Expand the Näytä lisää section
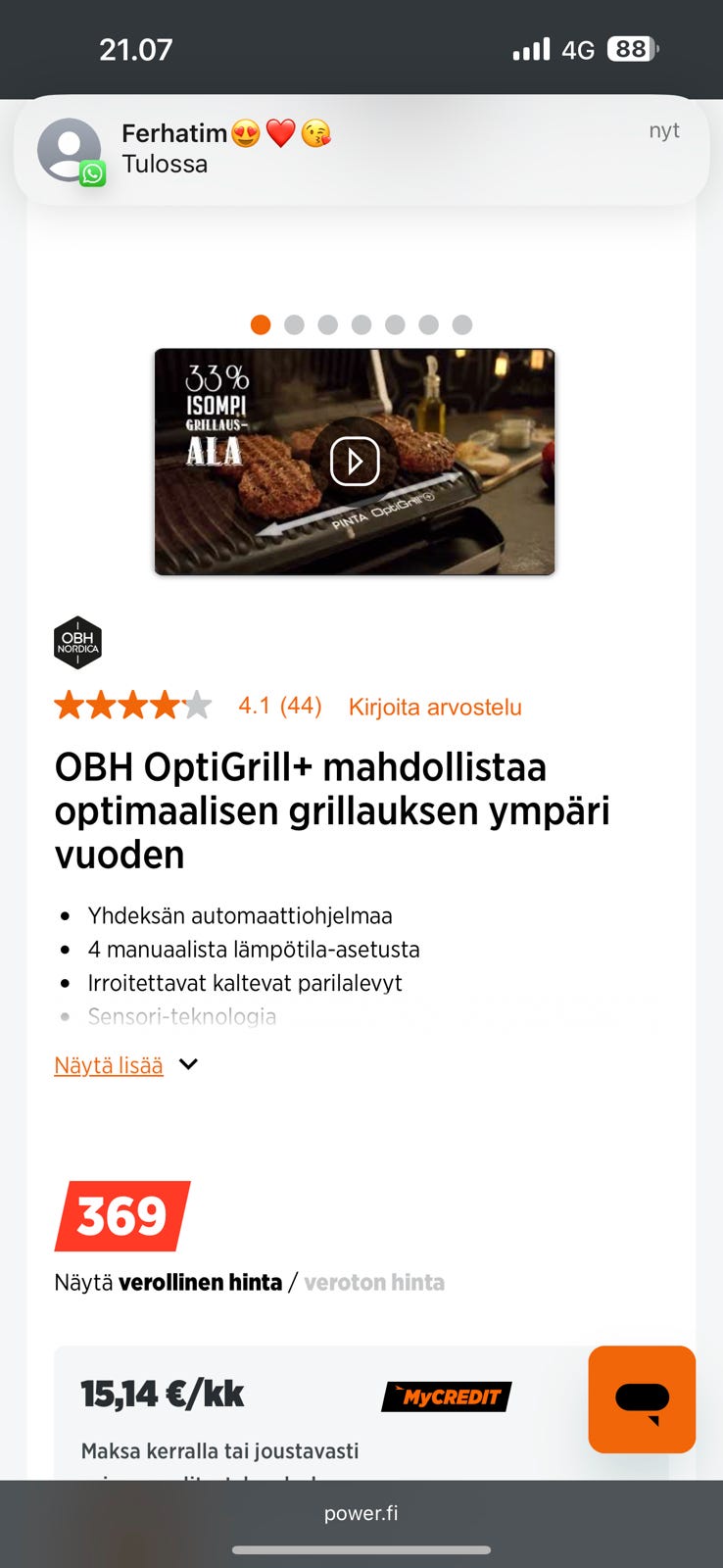Screen dimensions: 723x1568 (108, 1064)
